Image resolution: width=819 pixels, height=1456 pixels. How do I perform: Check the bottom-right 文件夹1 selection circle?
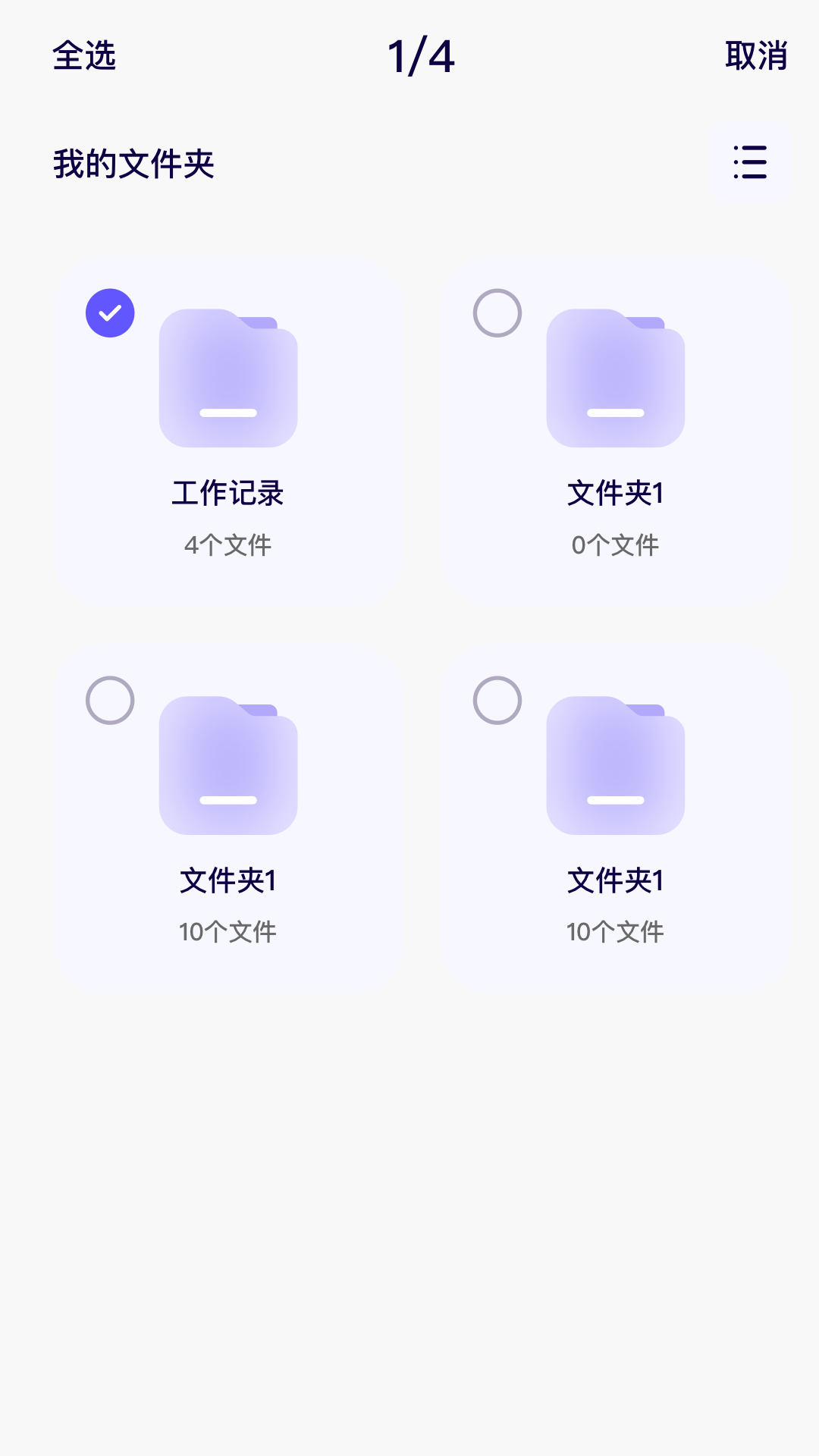(x=497, y=701)
